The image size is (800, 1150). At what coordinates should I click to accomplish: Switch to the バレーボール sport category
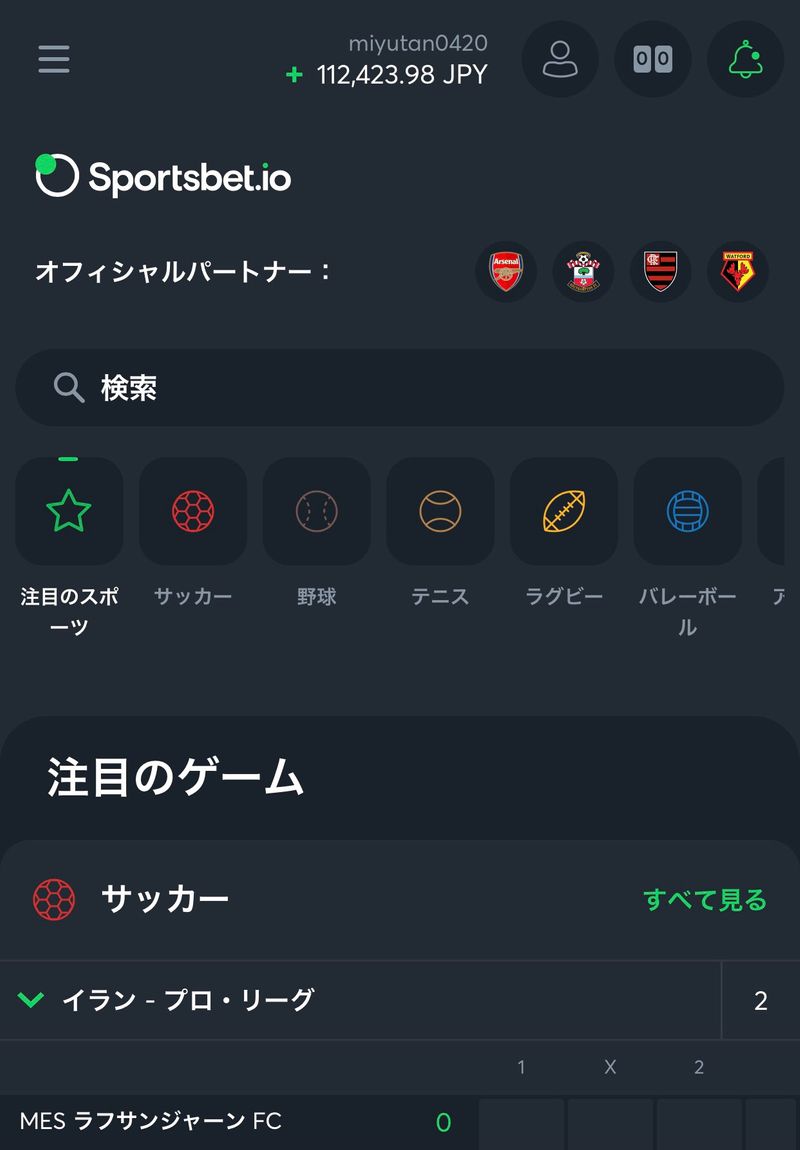tap(688, 512)
